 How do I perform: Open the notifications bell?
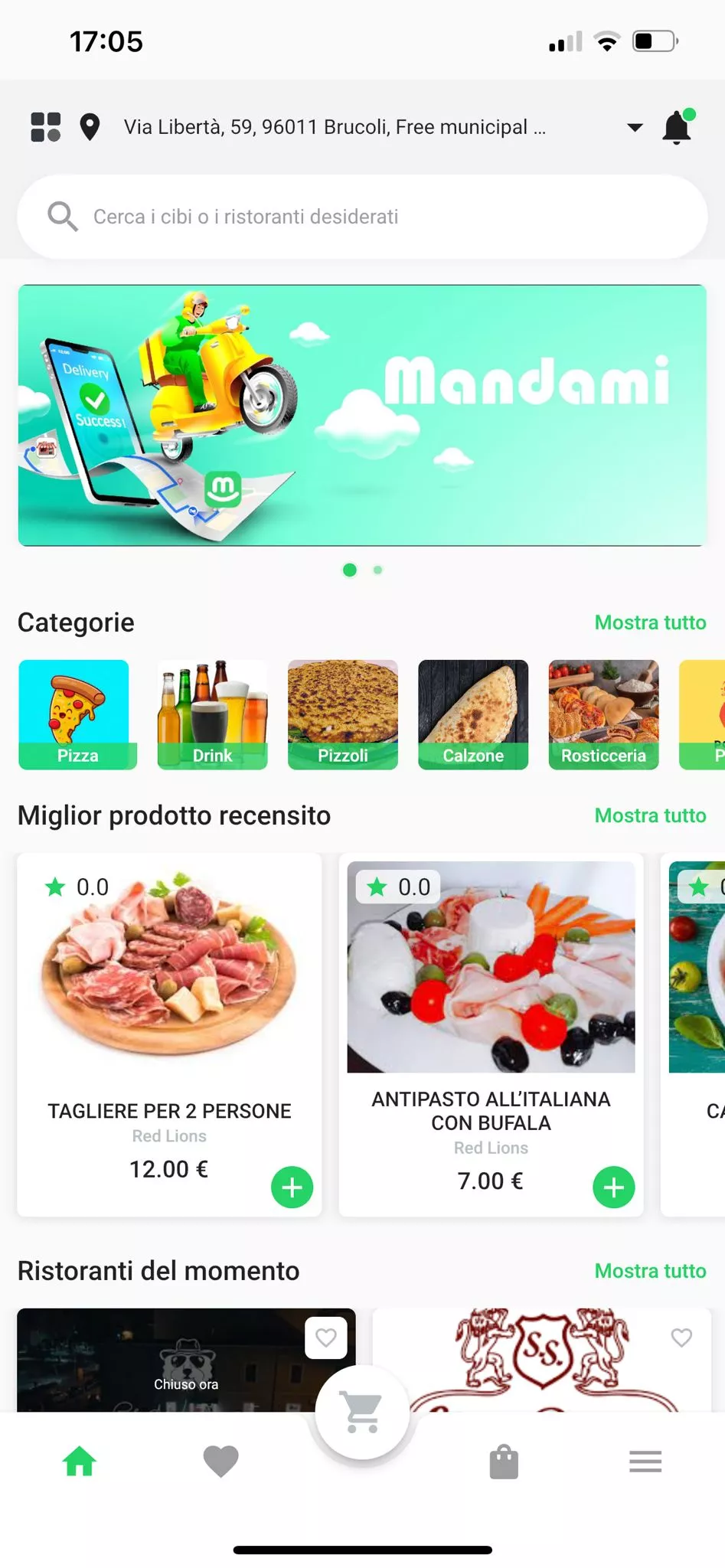pyautogui.click(x=678, y=127)
